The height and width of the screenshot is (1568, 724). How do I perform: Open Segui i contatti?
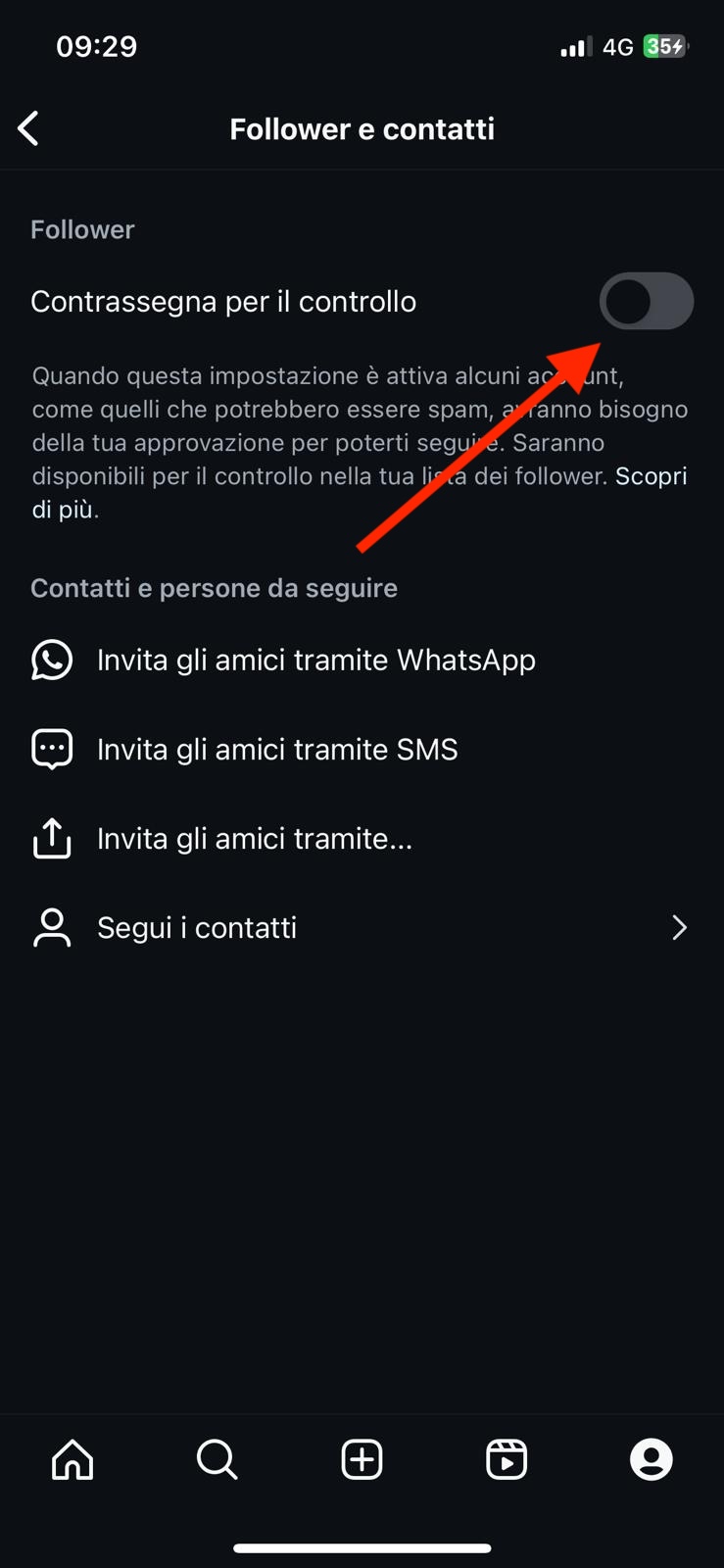click(x=361, y=928)
